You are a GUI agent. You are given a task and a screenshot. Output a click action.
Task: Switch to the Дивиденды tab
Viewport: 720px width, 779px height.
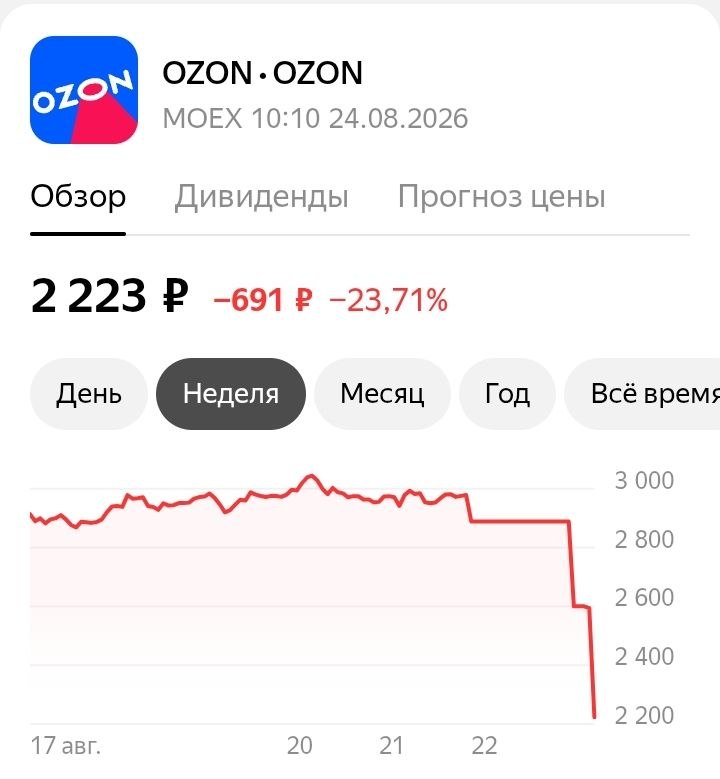pos(261,197)
